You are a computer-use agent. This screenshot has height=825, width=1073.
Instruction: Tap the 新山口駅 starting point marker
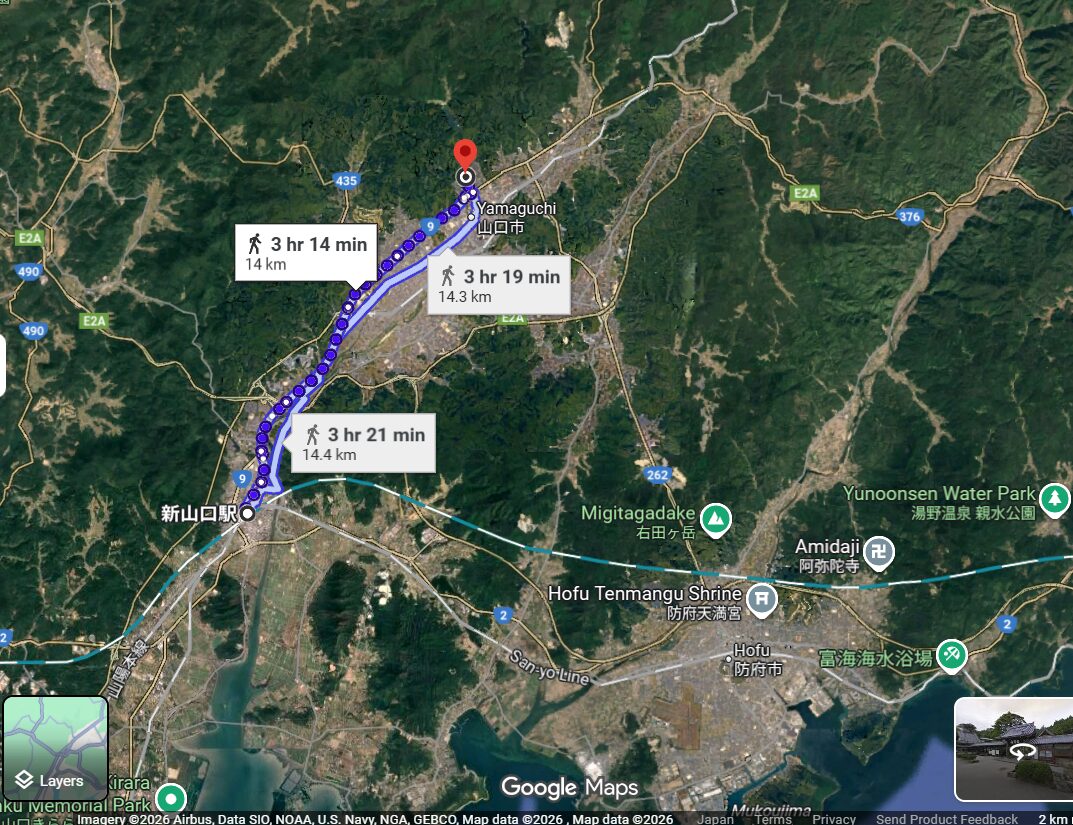pos(247,513)
